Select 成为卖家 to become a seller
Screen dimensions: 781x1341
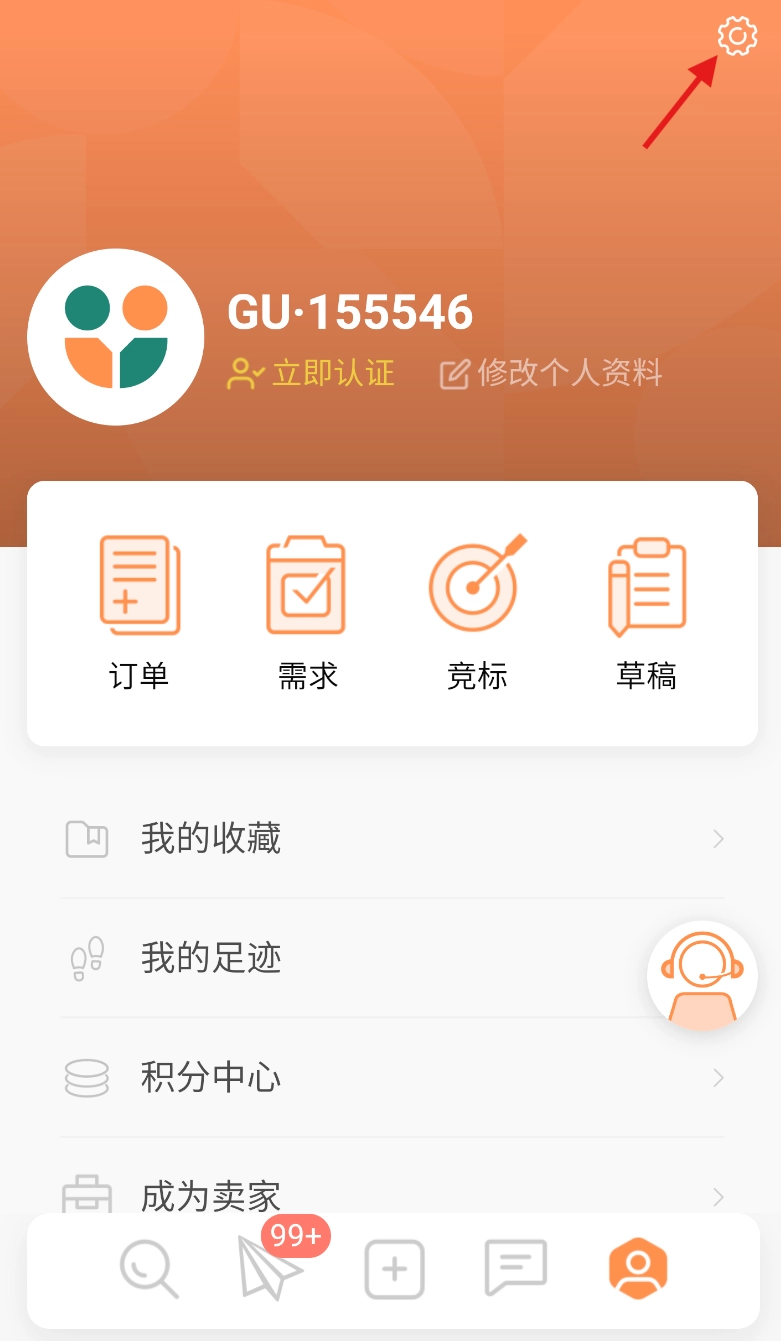click(x=391, y=1195)
